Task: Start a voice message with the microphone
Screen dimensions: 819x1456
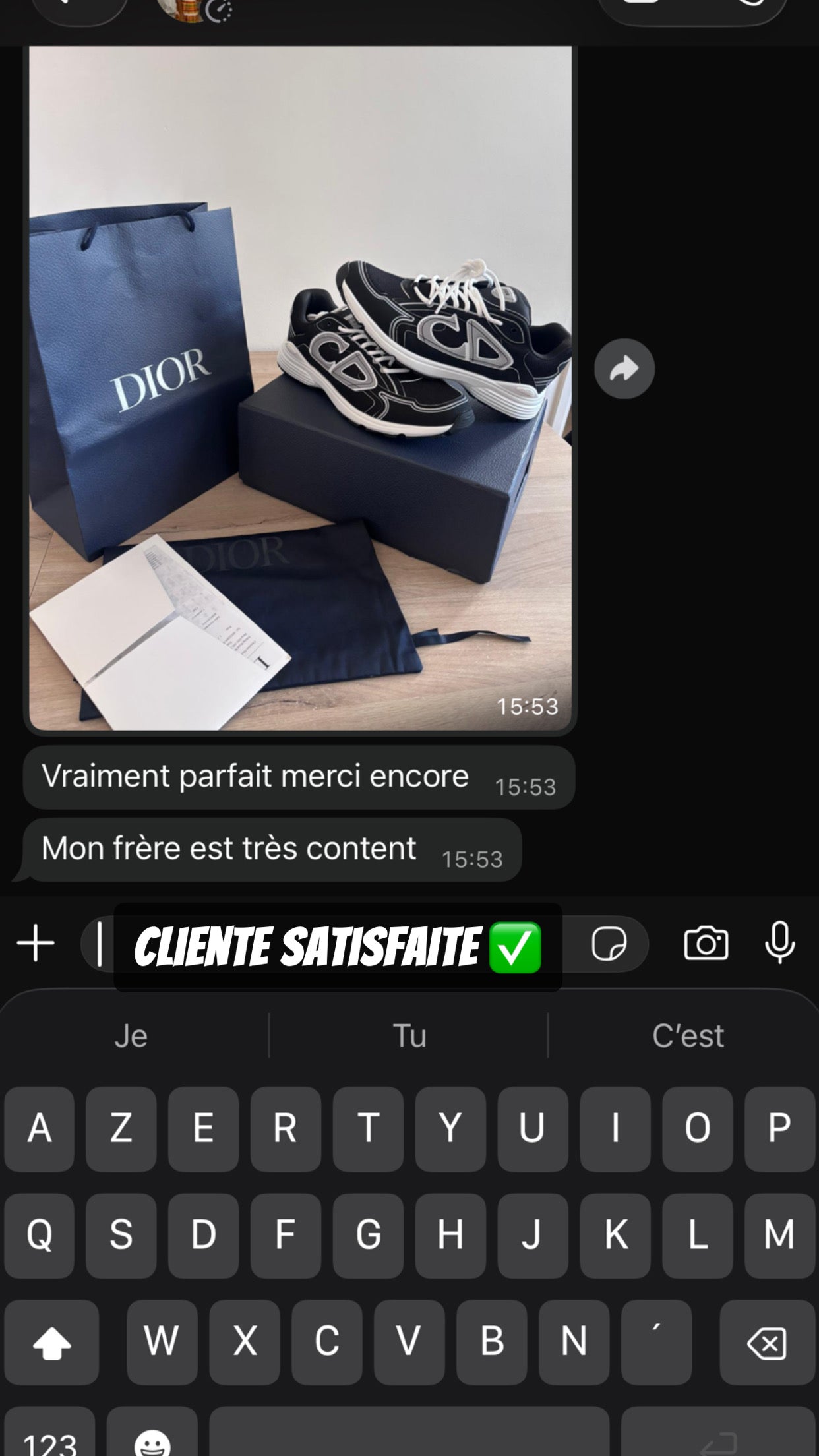Action: [x=779, y=944]
